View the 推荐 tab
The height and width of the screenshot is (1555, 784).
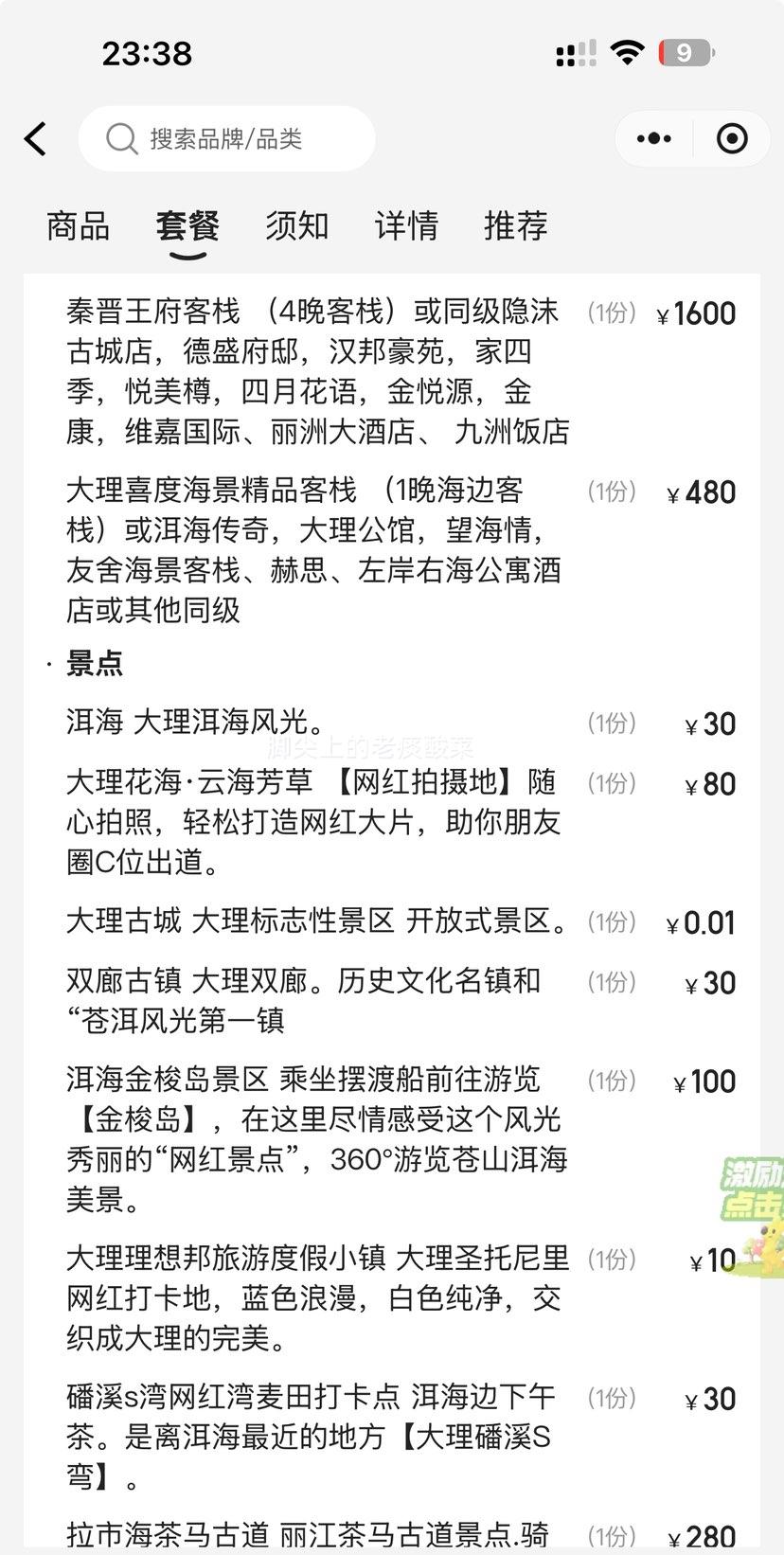pos(515,226)
